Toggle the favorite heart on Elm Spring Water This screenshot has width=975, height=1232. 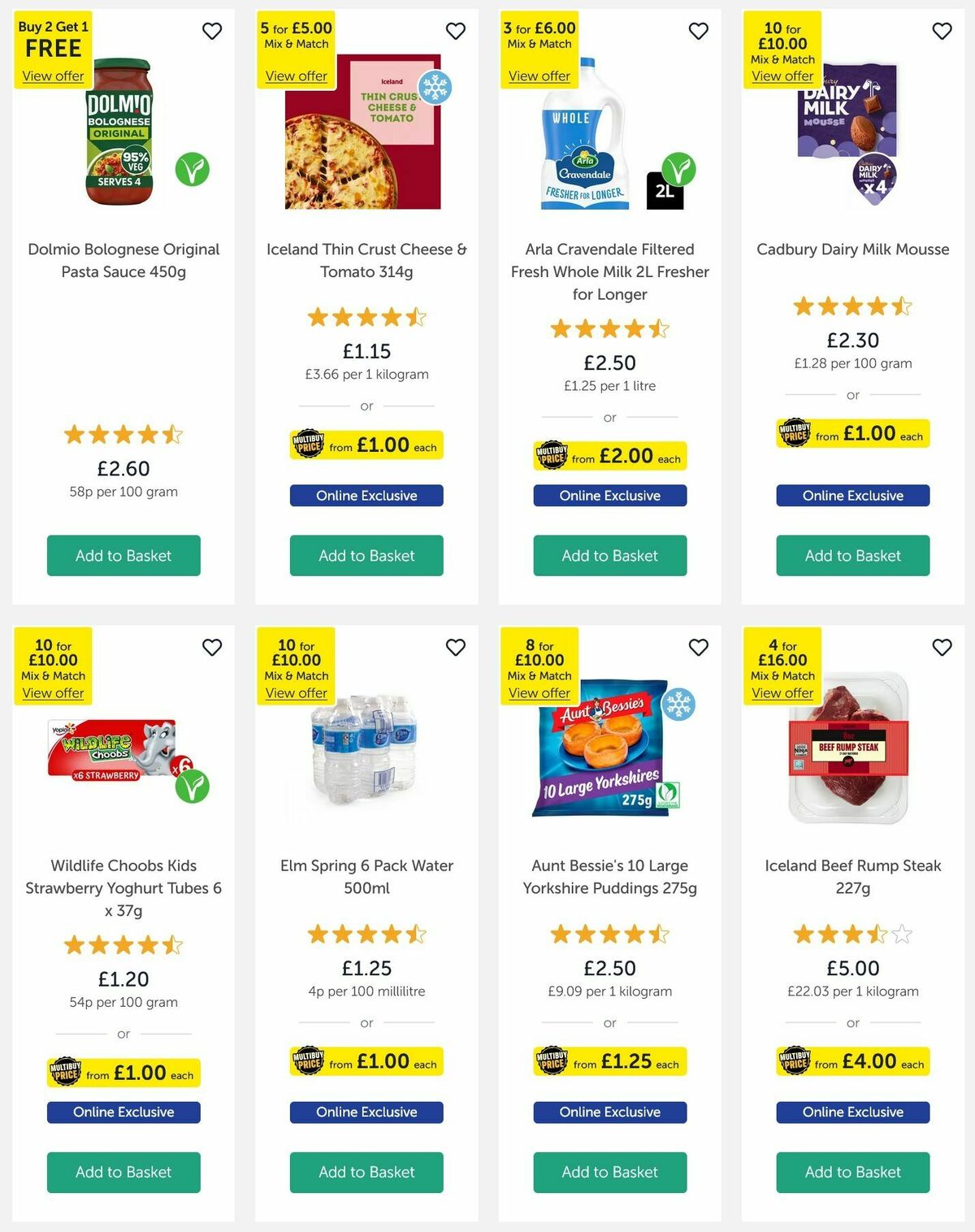[455, 648]
